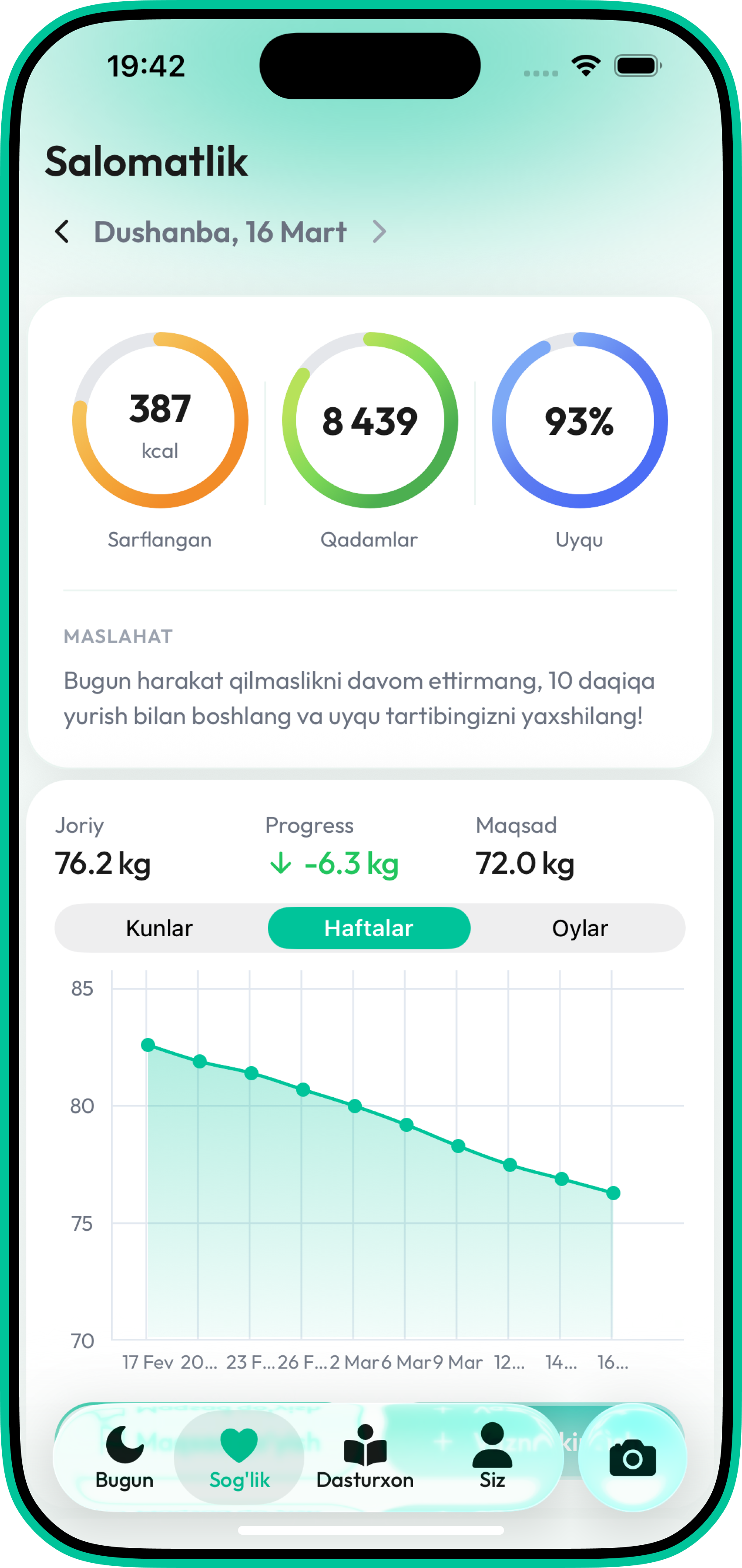Open the Siz profile tab
This screenshot has width=742, height=1568.
492,1457
